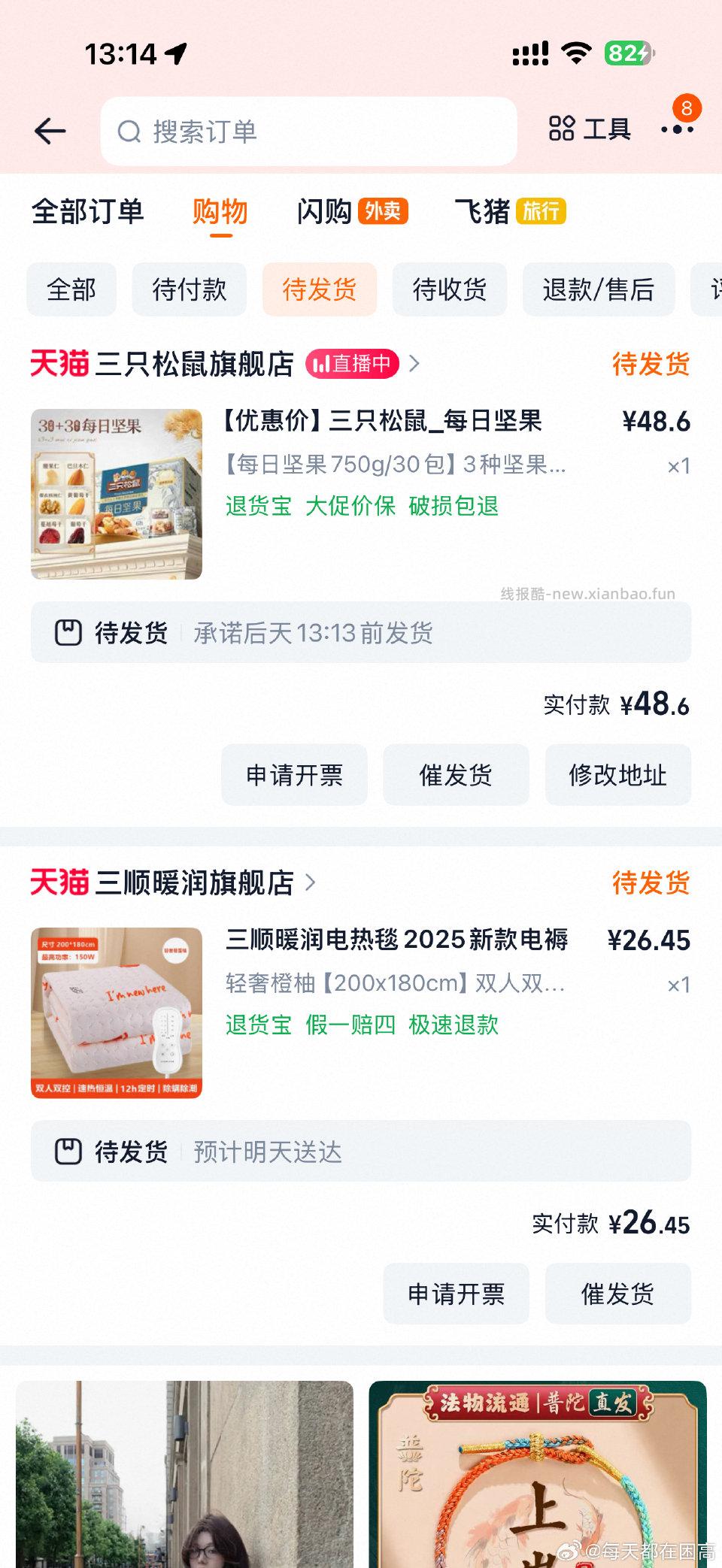The width and height of the screenshot is (722, 1568).
Task: Select the 退款/售后 filter
Action: [599, 289]
